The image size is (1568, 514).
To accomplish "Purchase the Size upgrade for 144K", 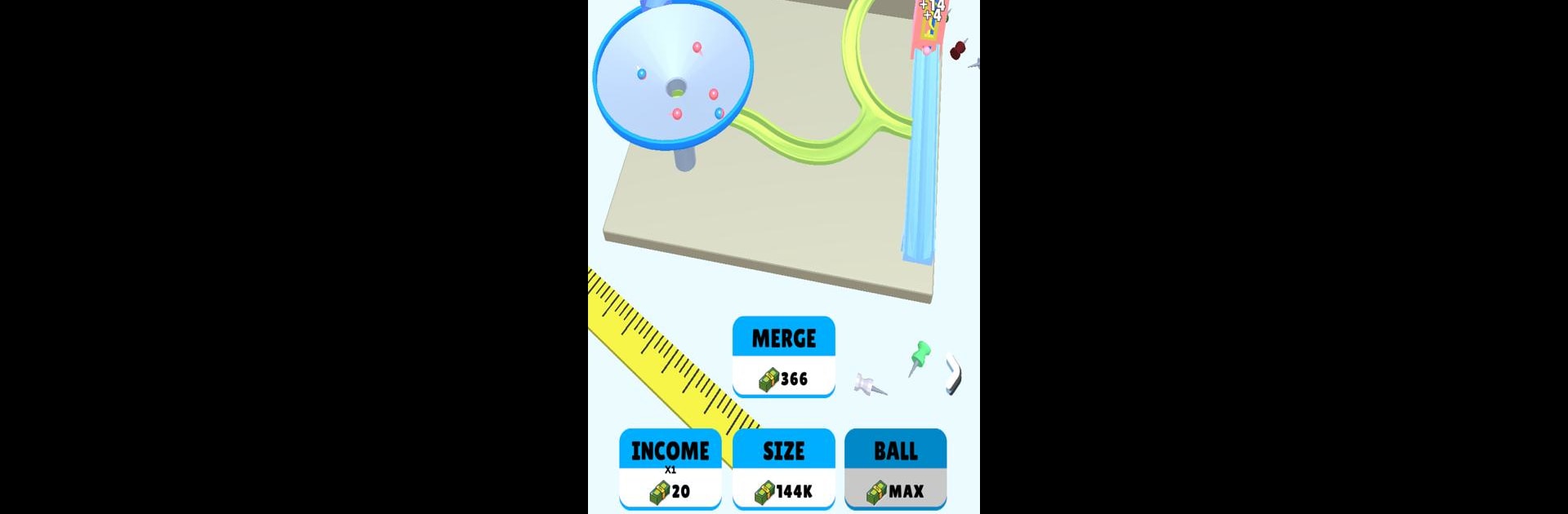I will coord(783,469).
